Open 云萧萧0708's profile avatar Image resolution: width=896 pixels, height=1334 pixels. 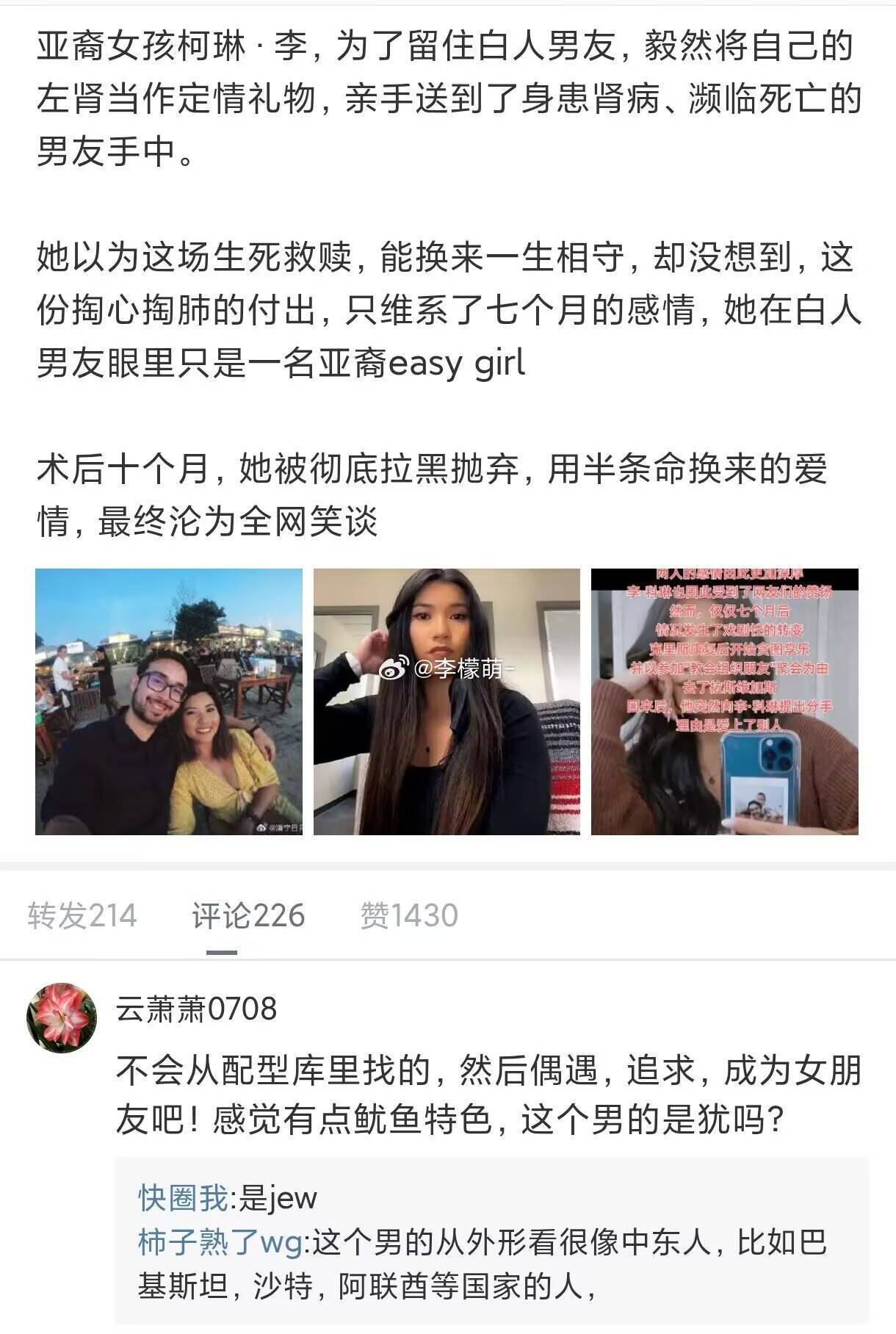[x=62, y=1017]
